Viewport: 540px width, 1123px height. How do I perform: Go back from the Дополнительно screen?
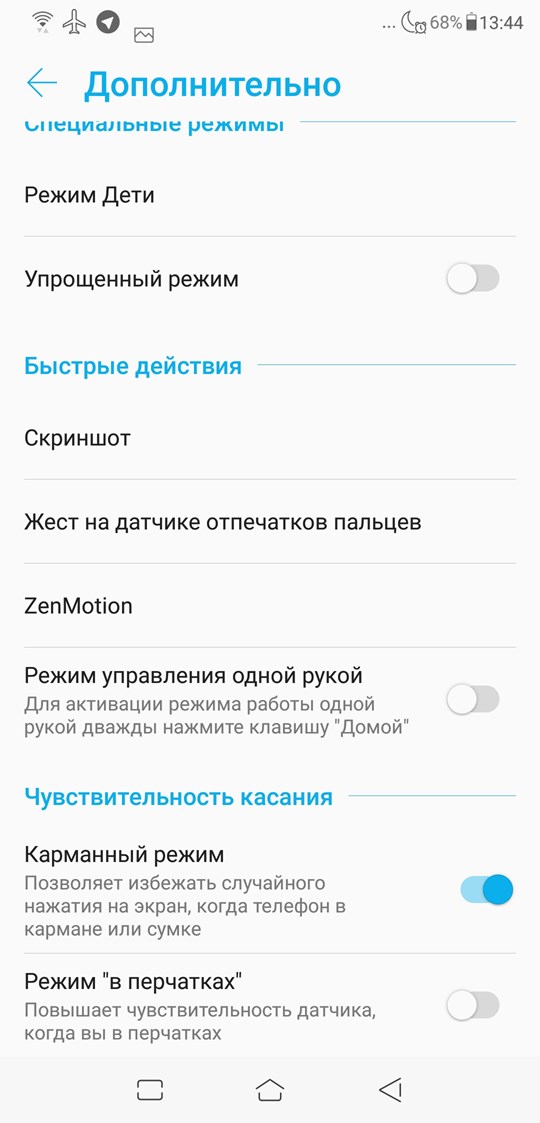click(42, 83)
